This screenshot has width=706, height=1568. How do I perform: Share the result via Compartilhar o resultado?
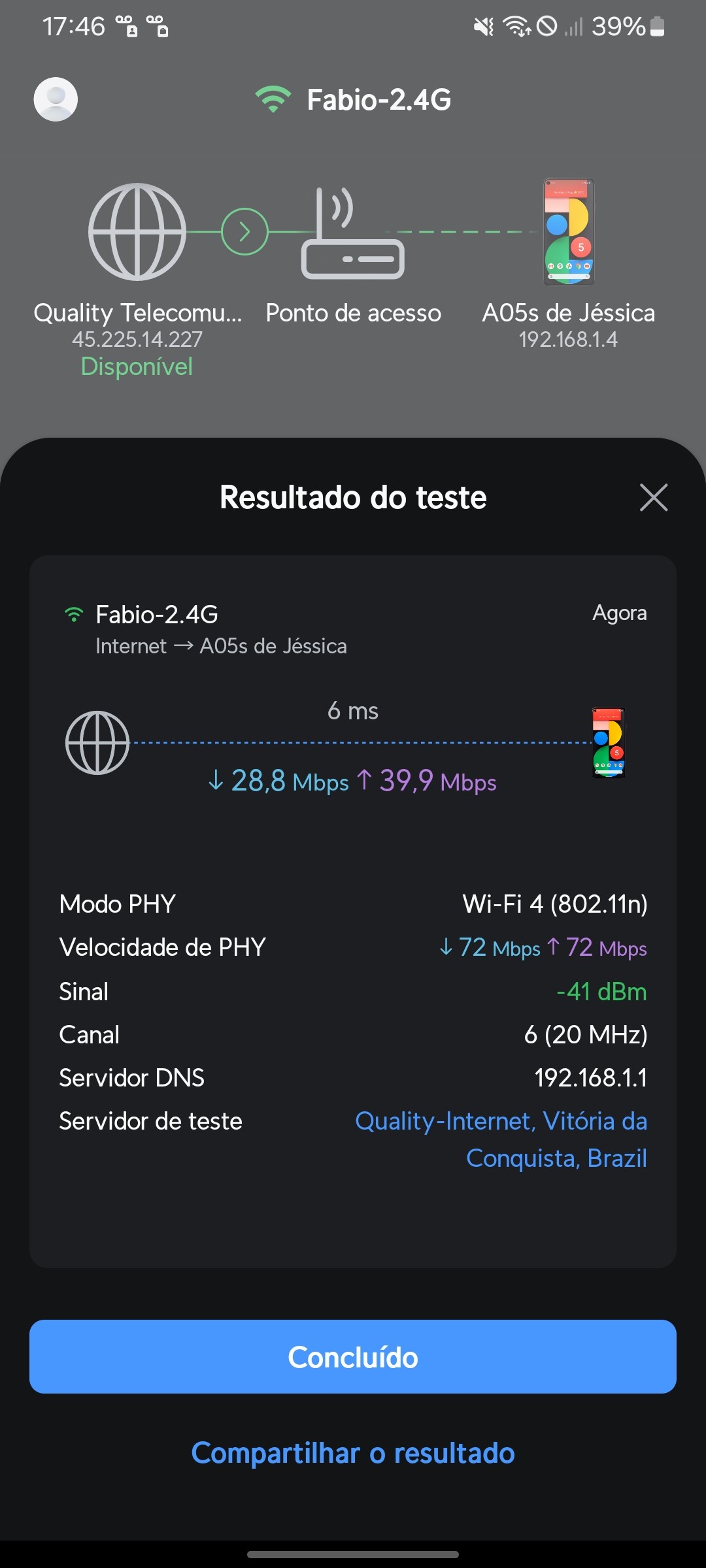click(x=353, y=1454)
